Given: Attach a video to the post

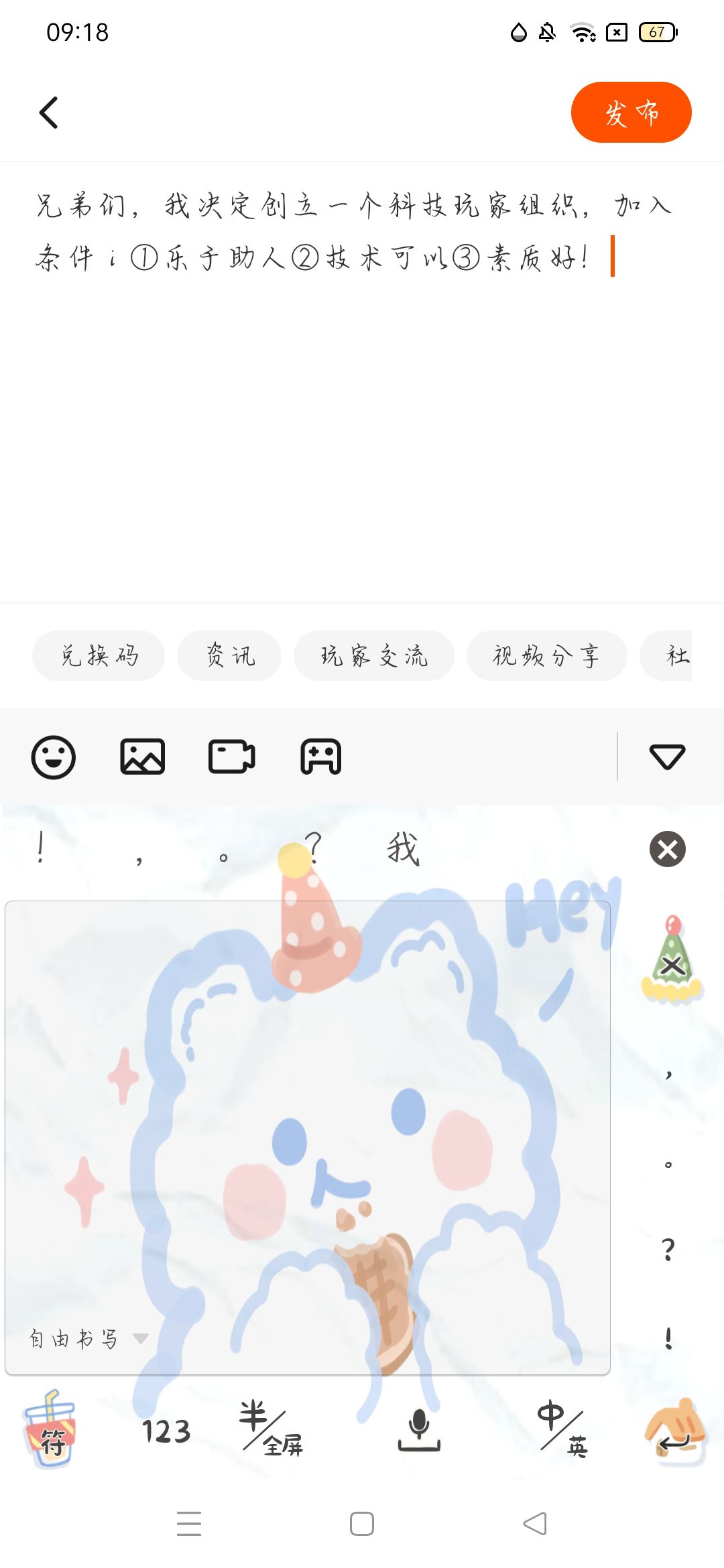Looking at the screenshot, I should click(231, 757).
